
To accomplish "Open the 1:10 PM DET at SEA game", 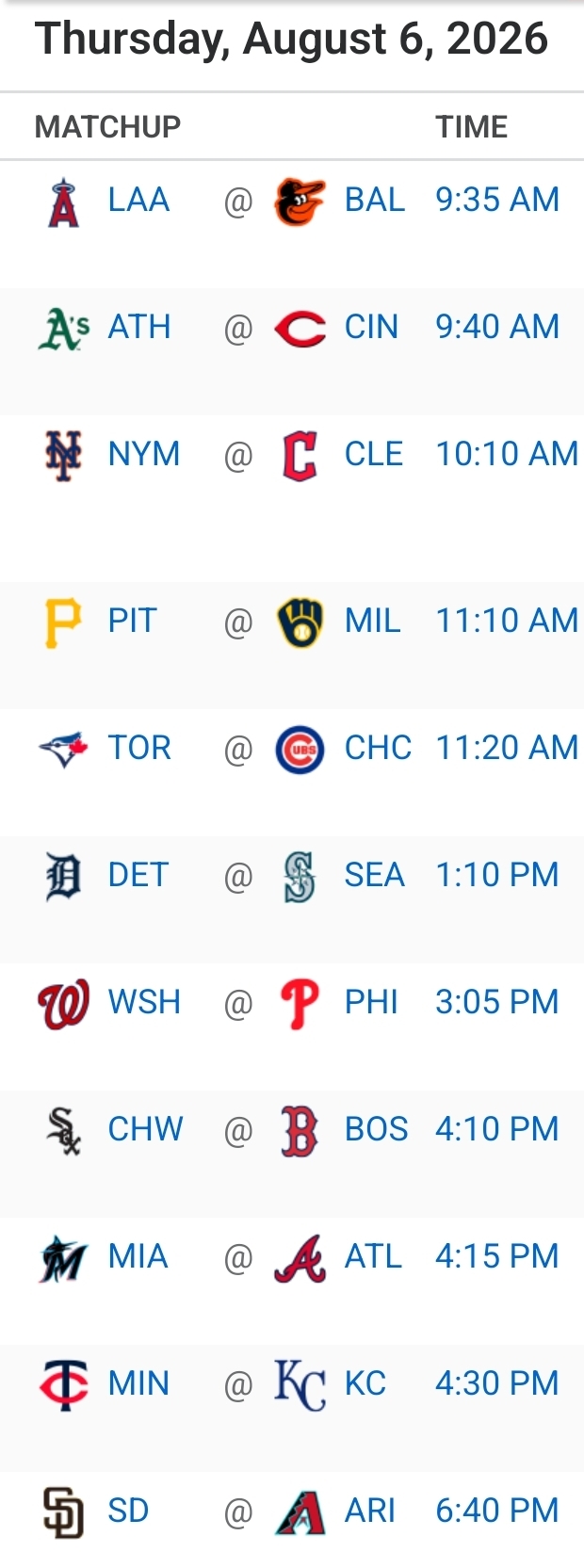I will 497,875.
